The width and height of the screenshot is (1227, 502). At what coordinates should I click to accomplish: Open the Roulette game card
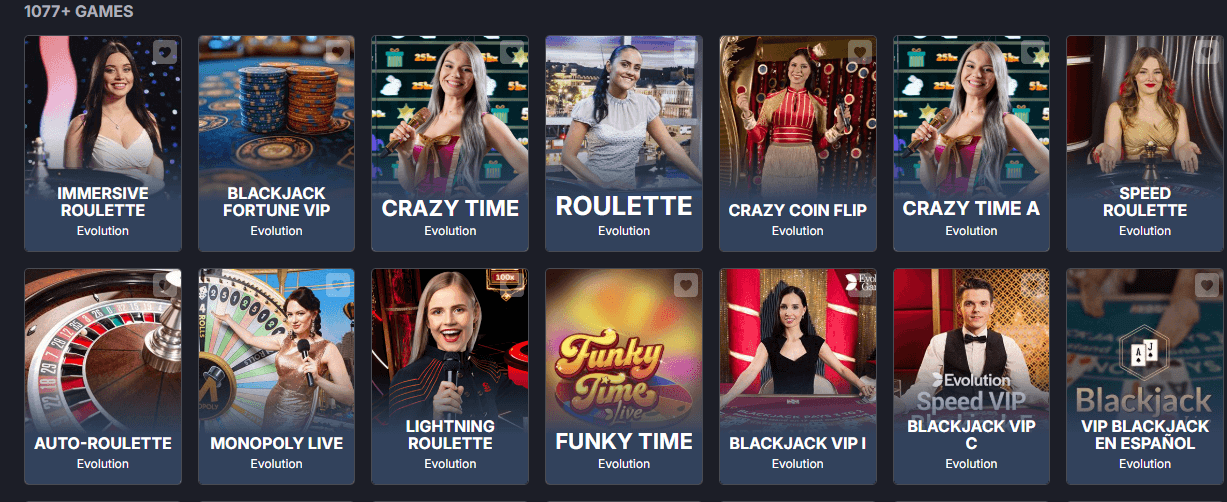(624, 140)
